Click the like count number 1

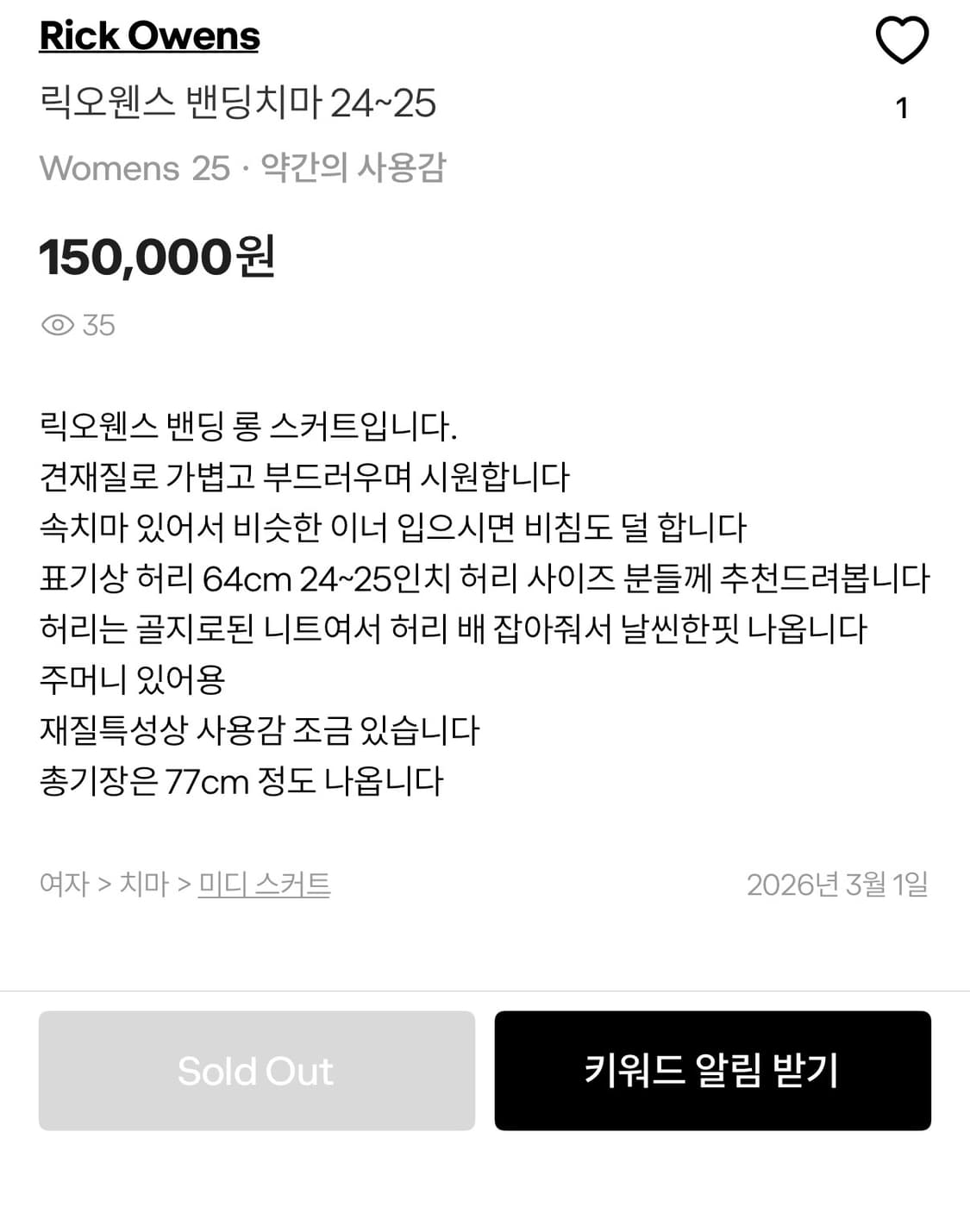tap(902, 108)
